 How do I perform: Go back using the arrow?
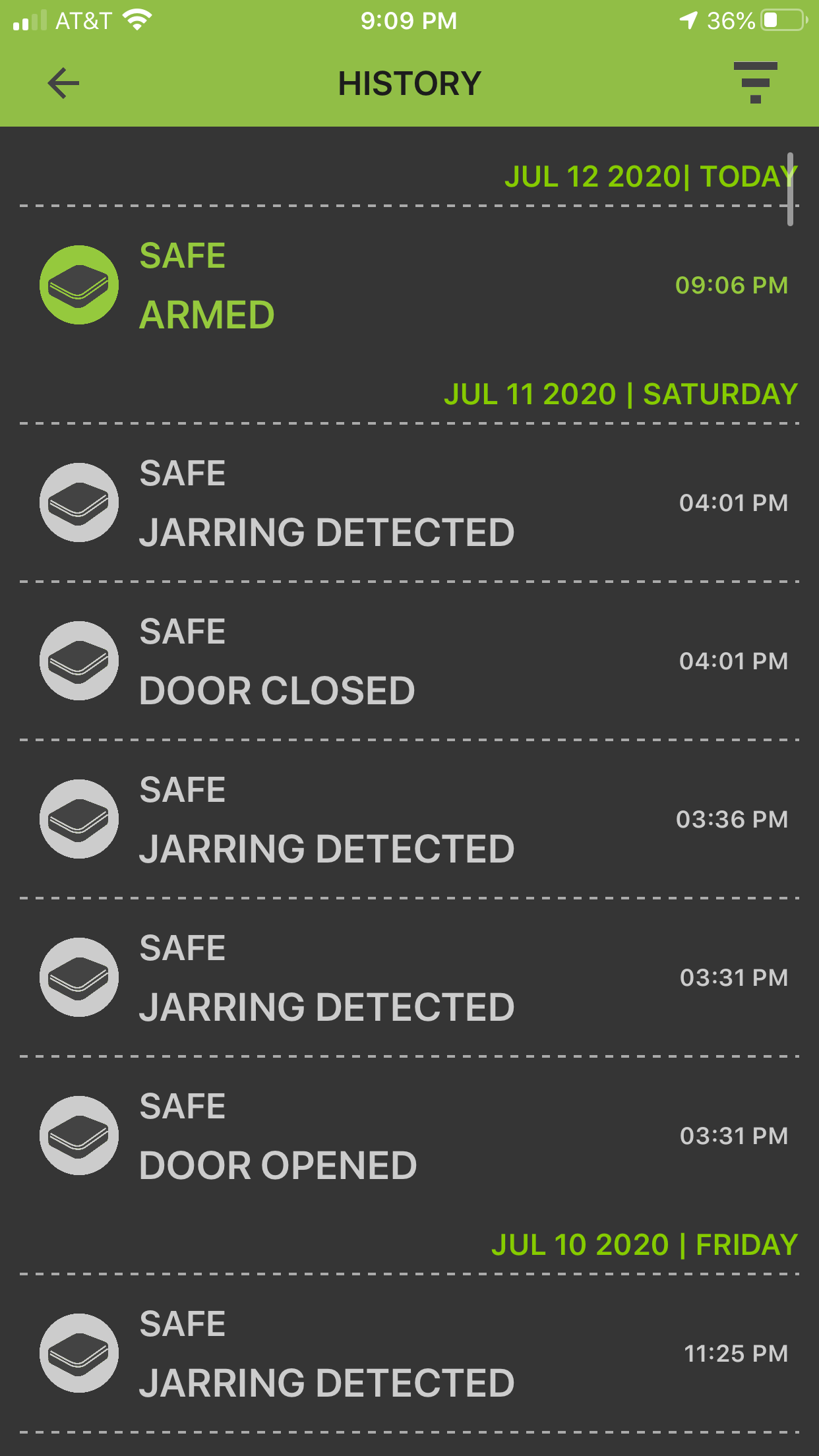tap(63, 84)
